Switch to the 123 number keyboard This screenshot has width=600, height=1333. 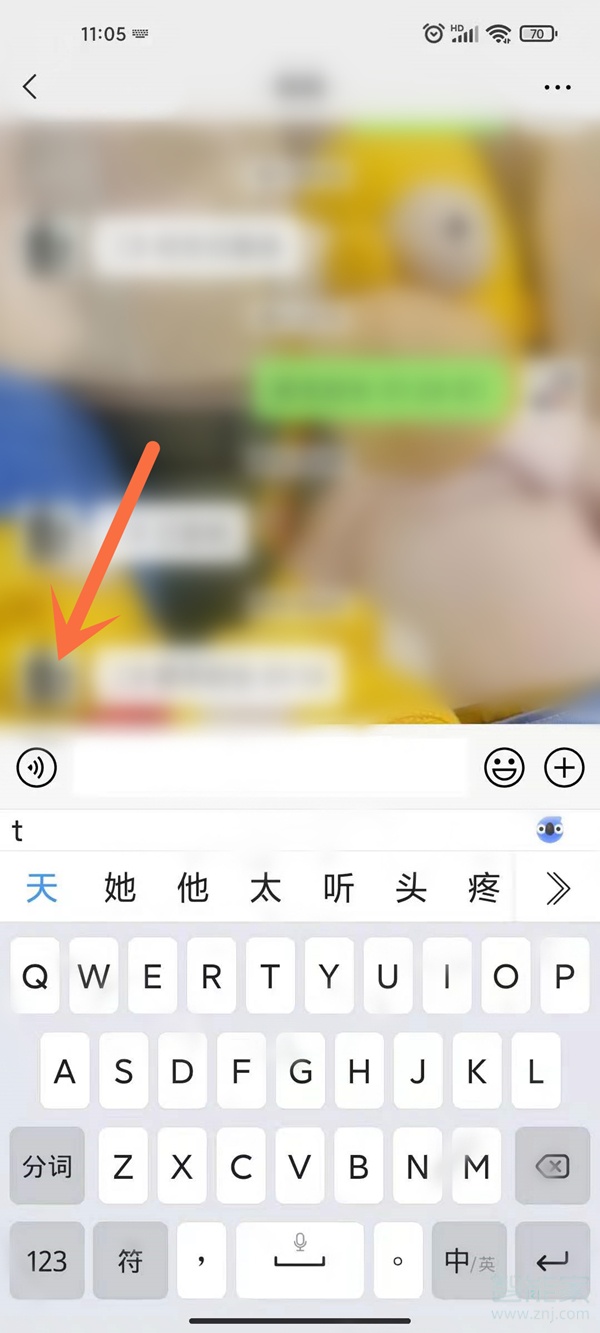pyautogui.click(x=47, y=1260)
